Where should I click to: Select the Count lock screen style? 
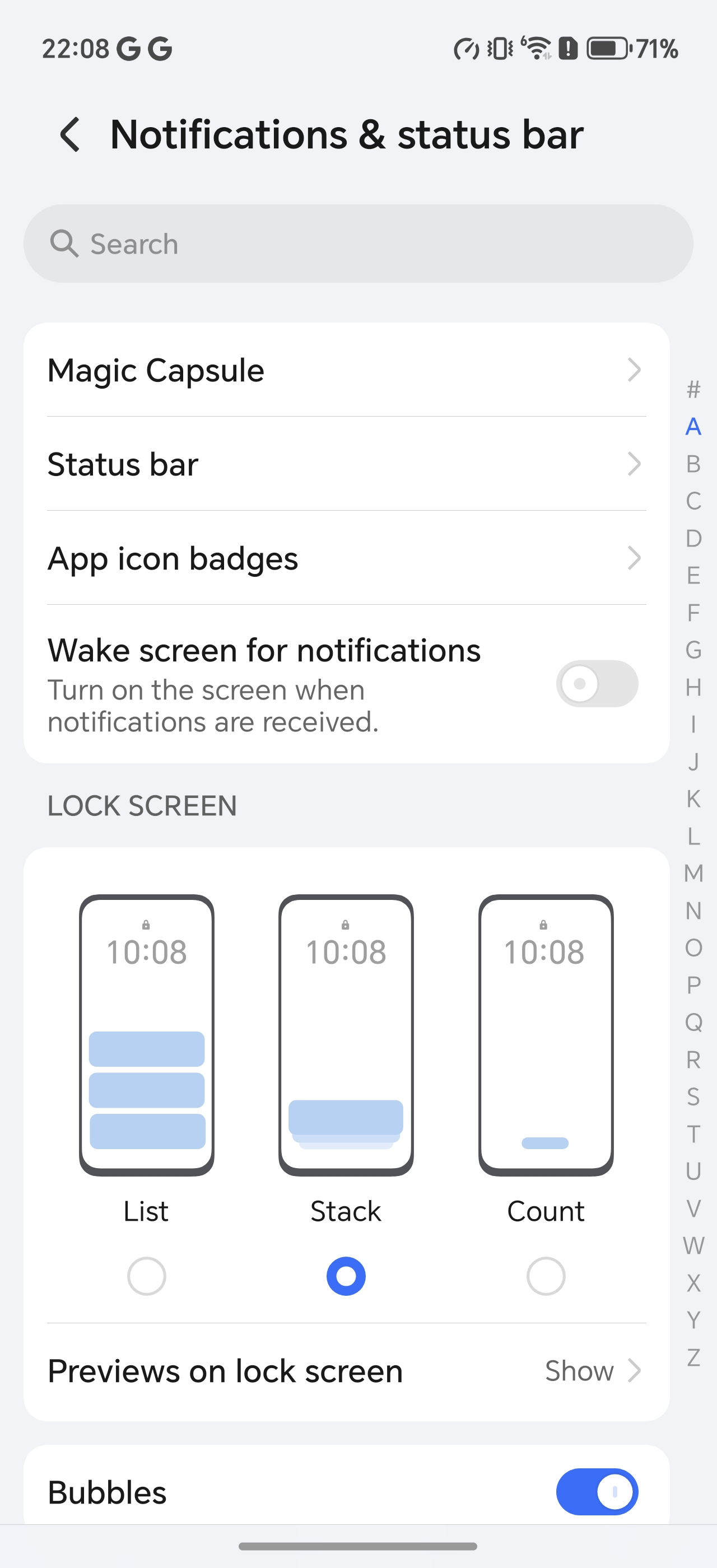(546, 1275)
